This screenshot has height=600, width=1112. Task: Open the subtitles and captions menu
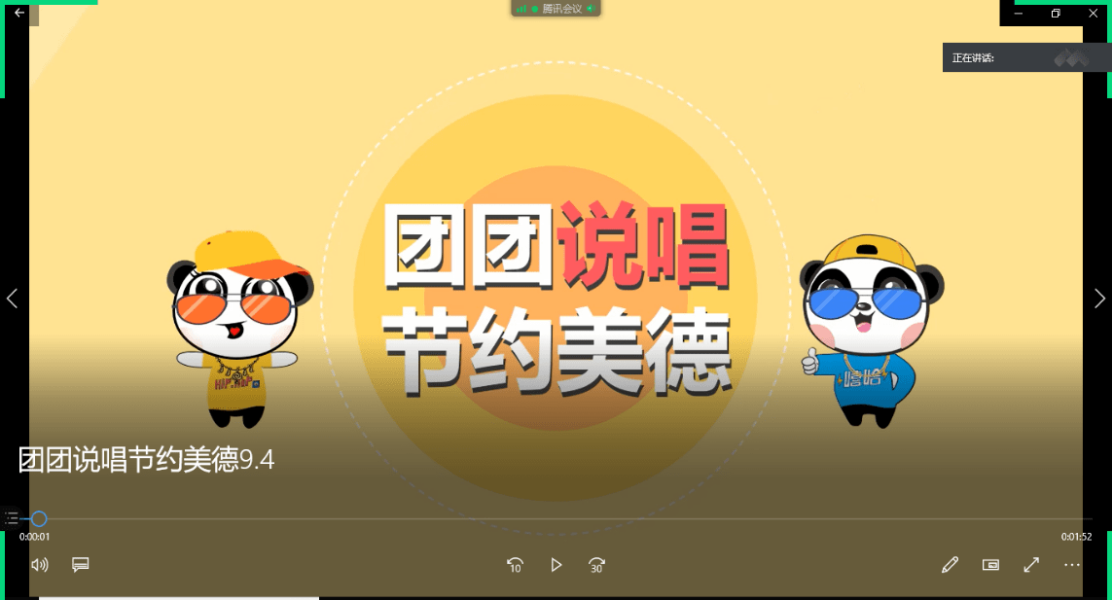coord(81,565)
